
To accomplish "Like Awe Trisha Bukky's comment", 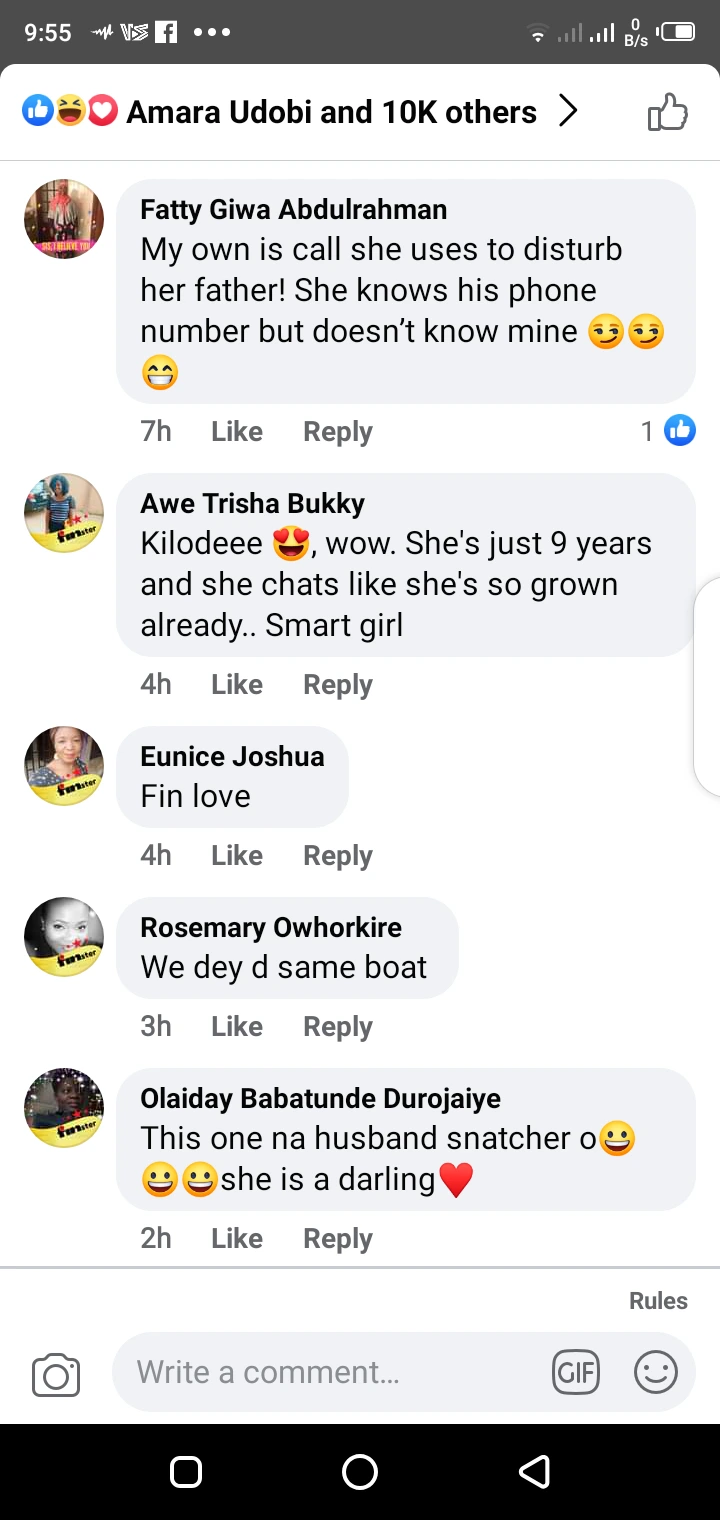I will point(237,685).
